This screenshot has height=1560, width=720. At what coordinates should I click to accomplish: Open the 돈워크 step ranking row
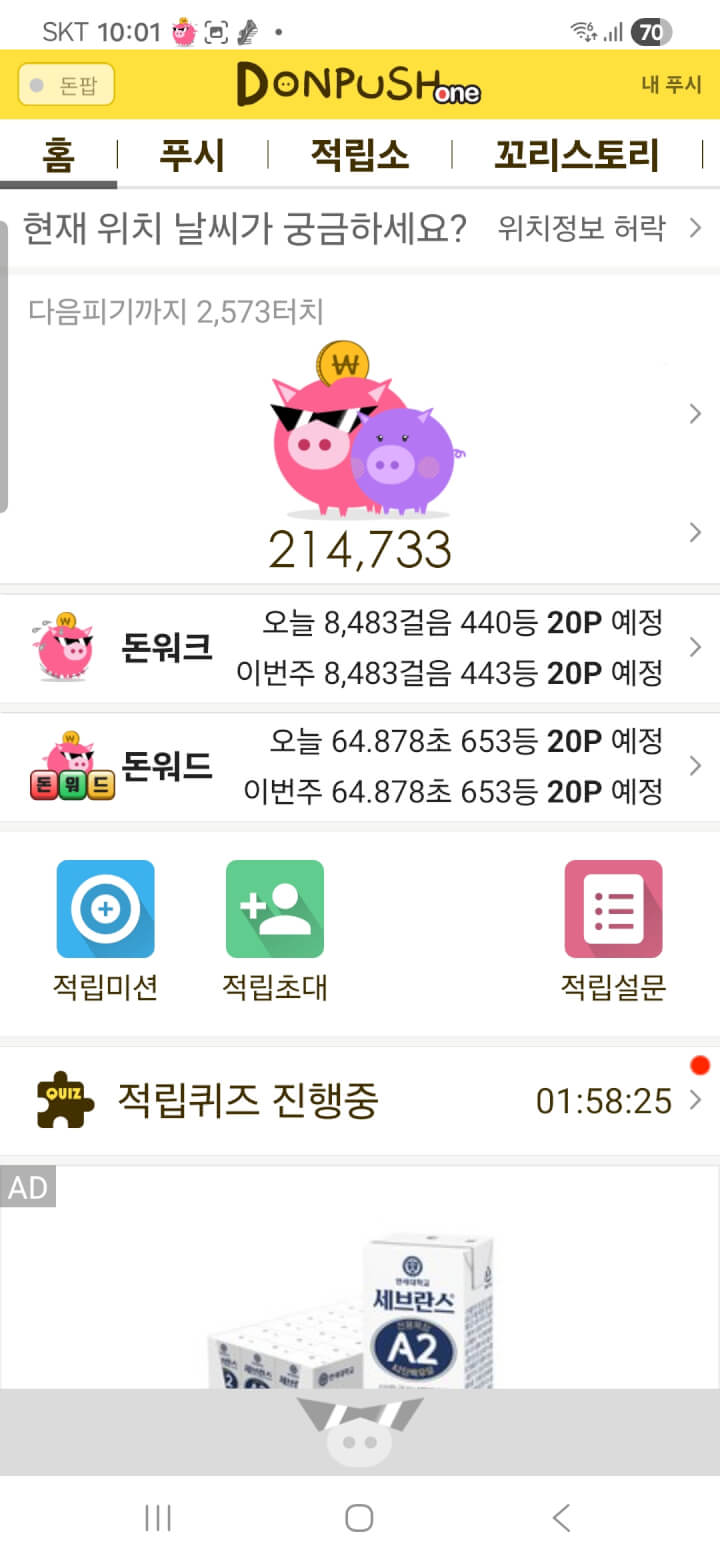(x=360, y=648)
